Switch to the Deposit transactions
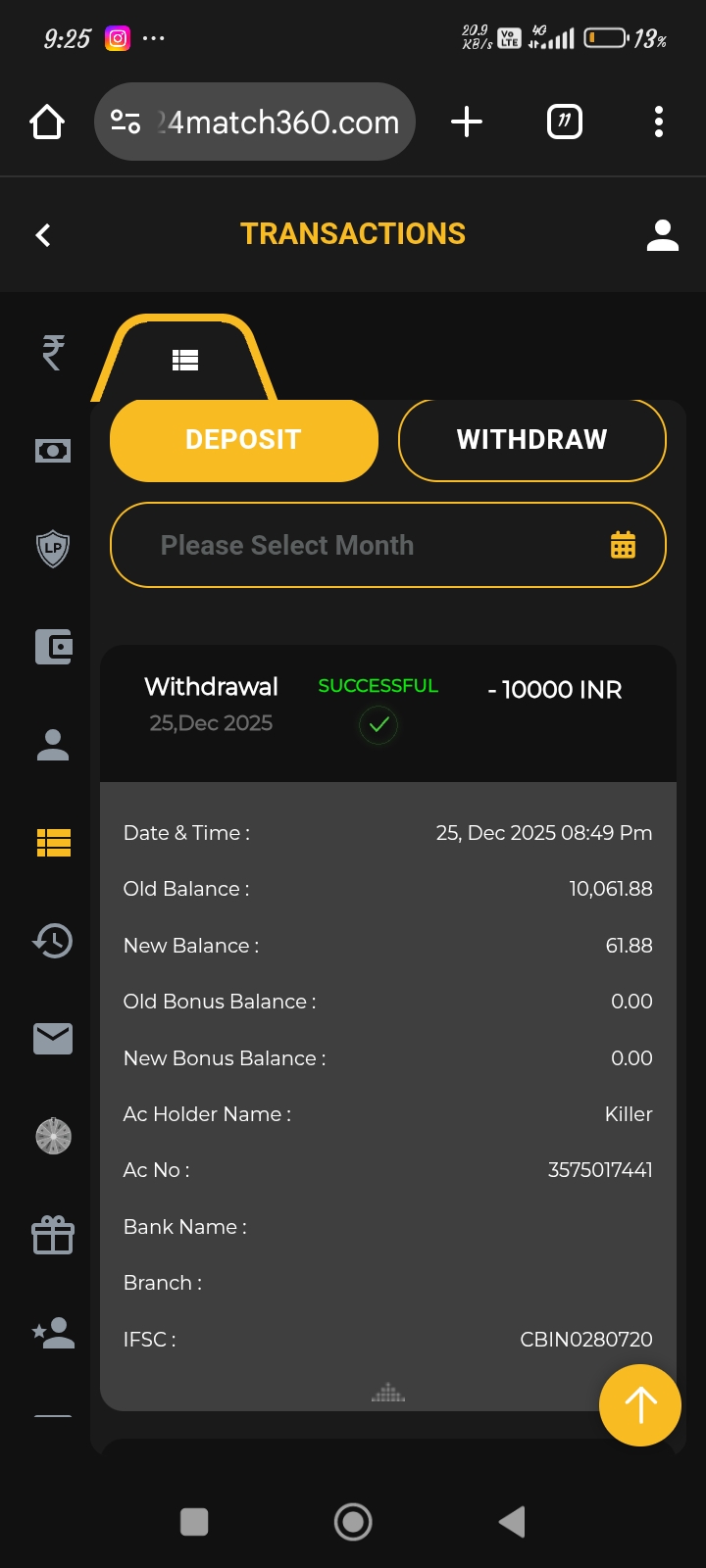Viewport: 706px width, 1568px height. 244,440
